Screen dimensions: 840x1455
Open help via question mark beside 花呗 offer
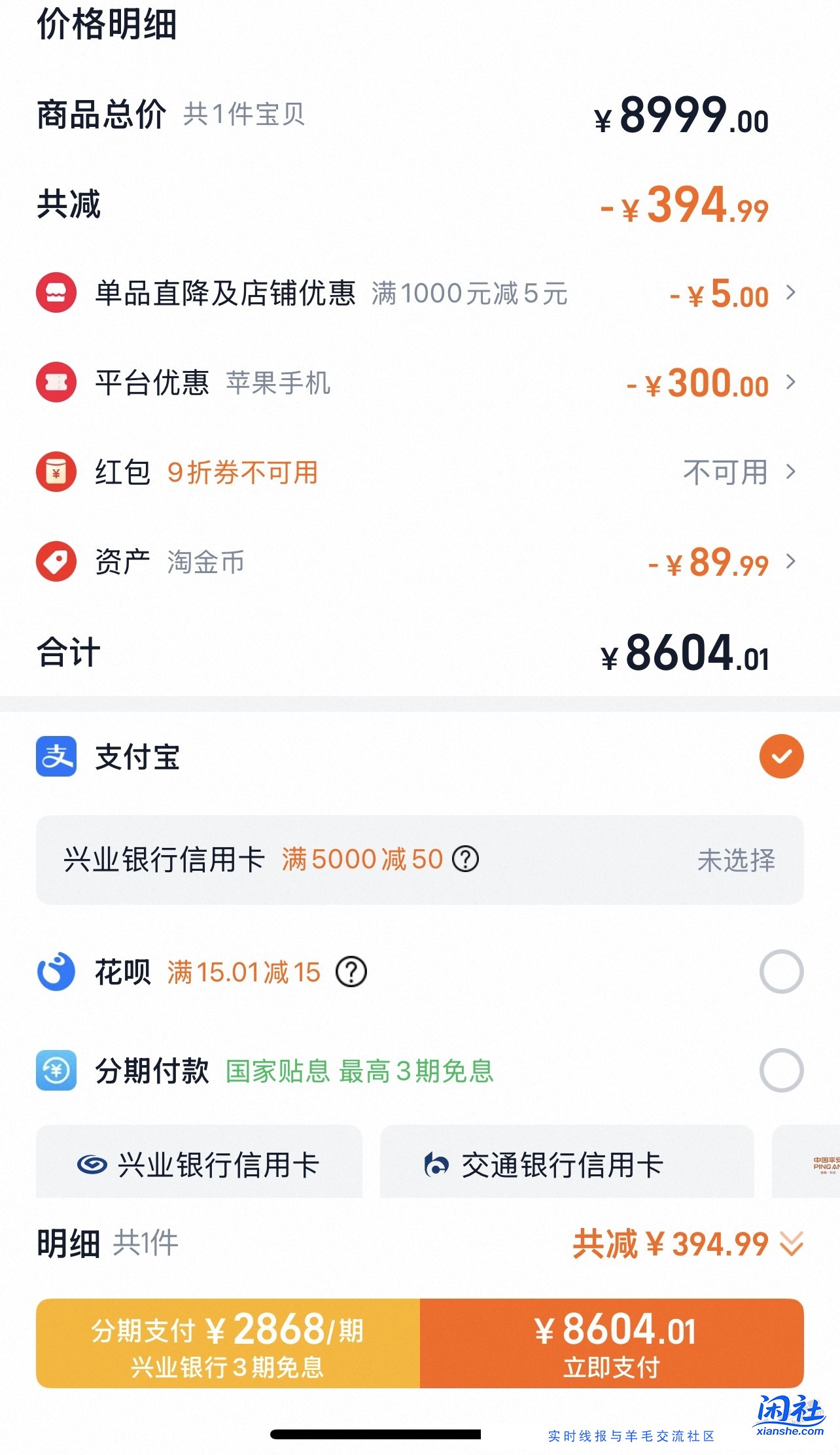click(x=352, y=972)
